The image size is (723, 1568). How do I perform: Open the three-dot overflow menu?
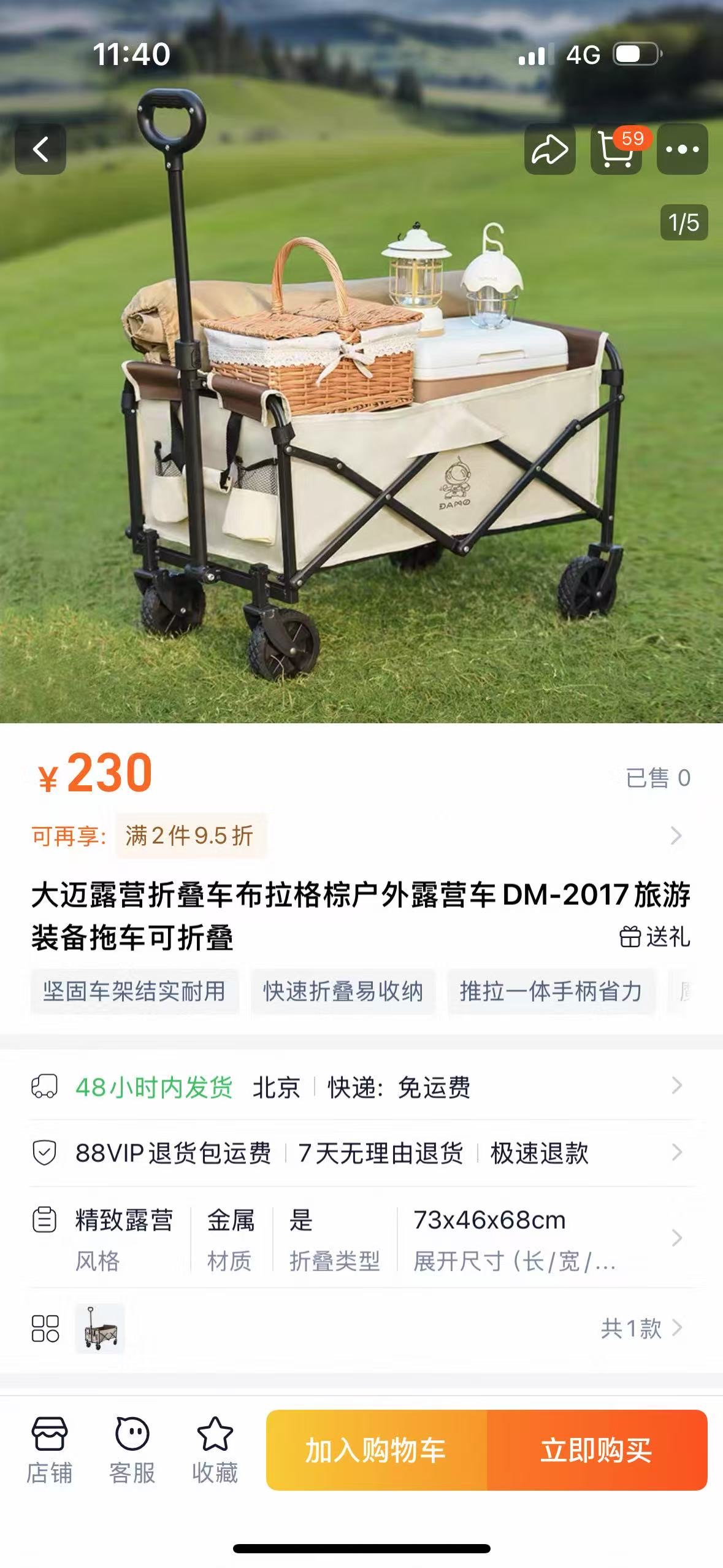(x=682, y=149)
